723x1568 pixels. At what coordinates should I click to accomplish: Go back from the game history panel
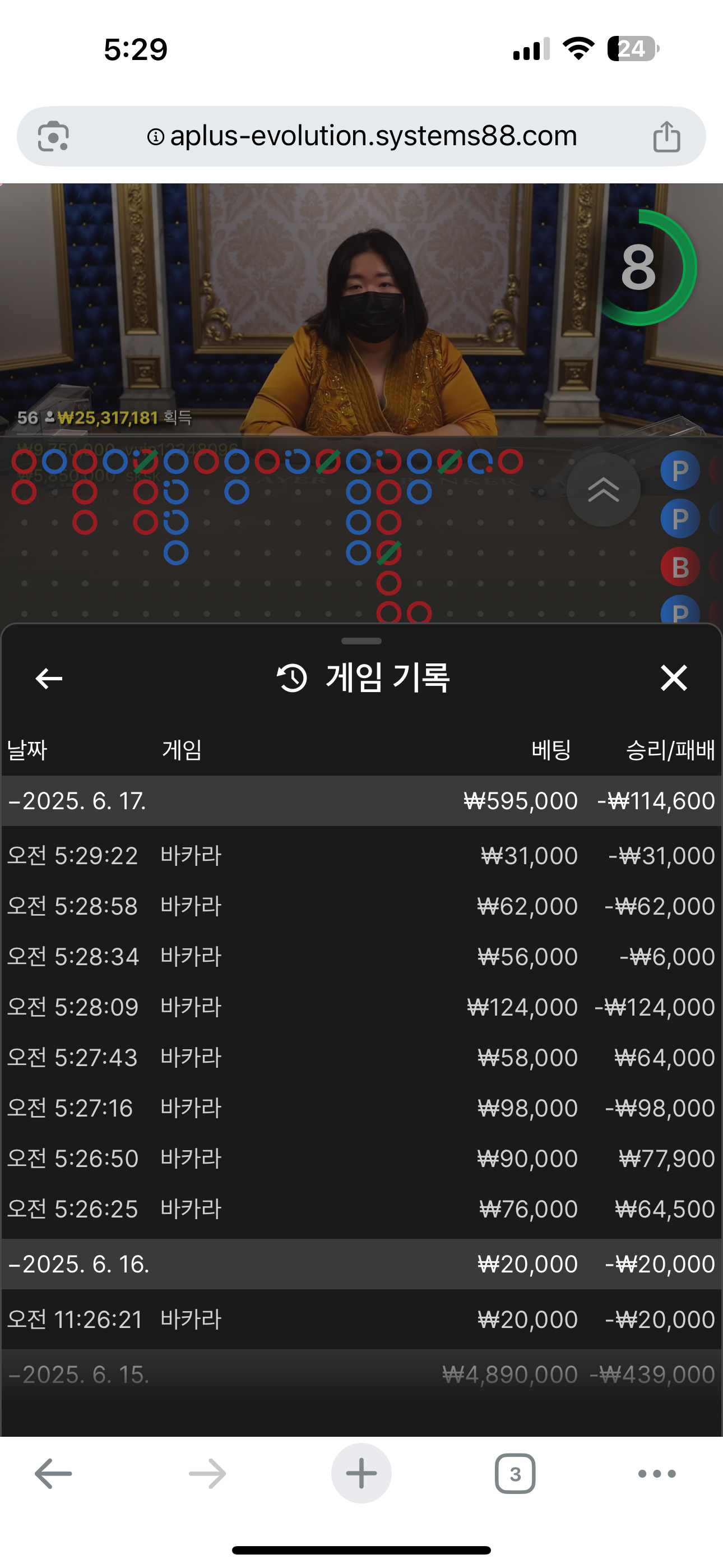click(x=49, y=678)
